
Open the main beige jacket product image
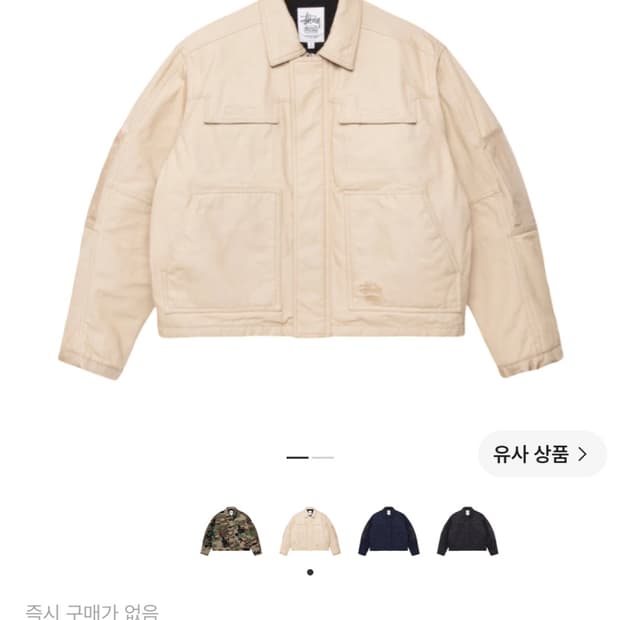pyautogui.click(x=310, y=189)
